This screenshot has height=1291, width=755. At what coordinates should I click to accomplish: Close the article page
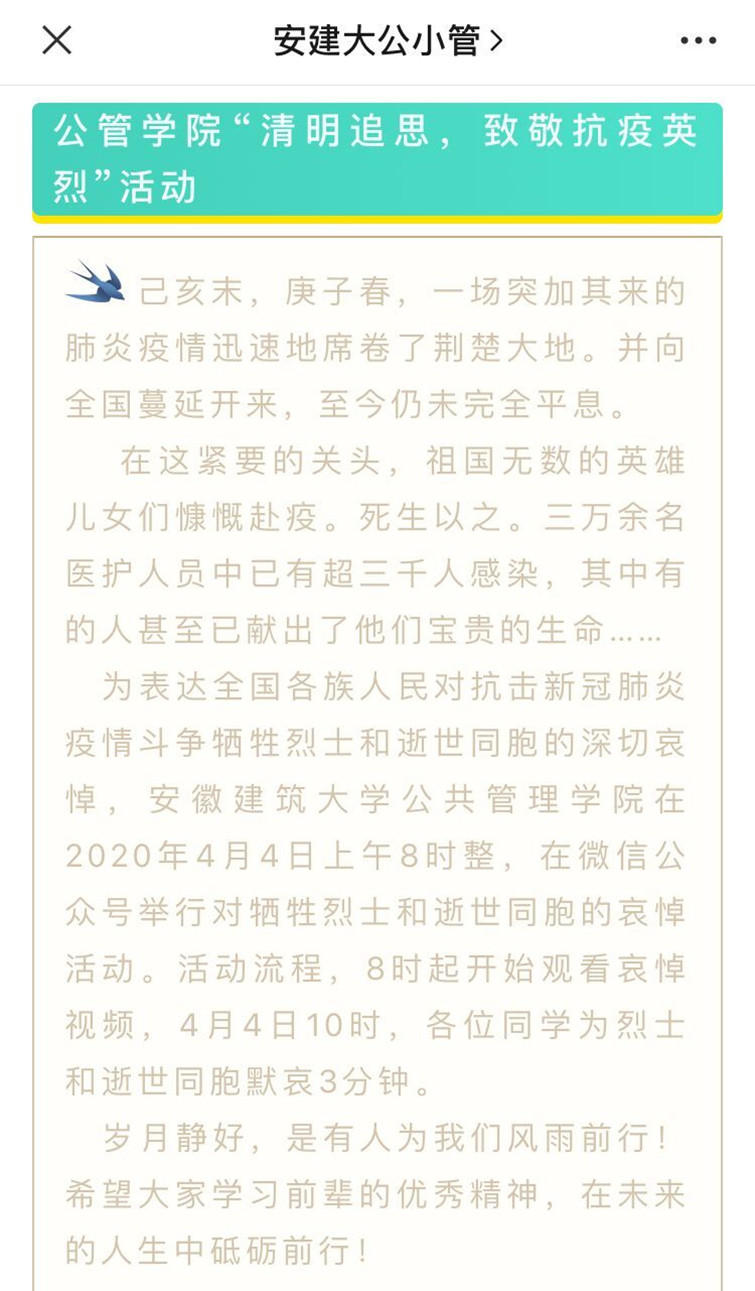pos(57,41)
